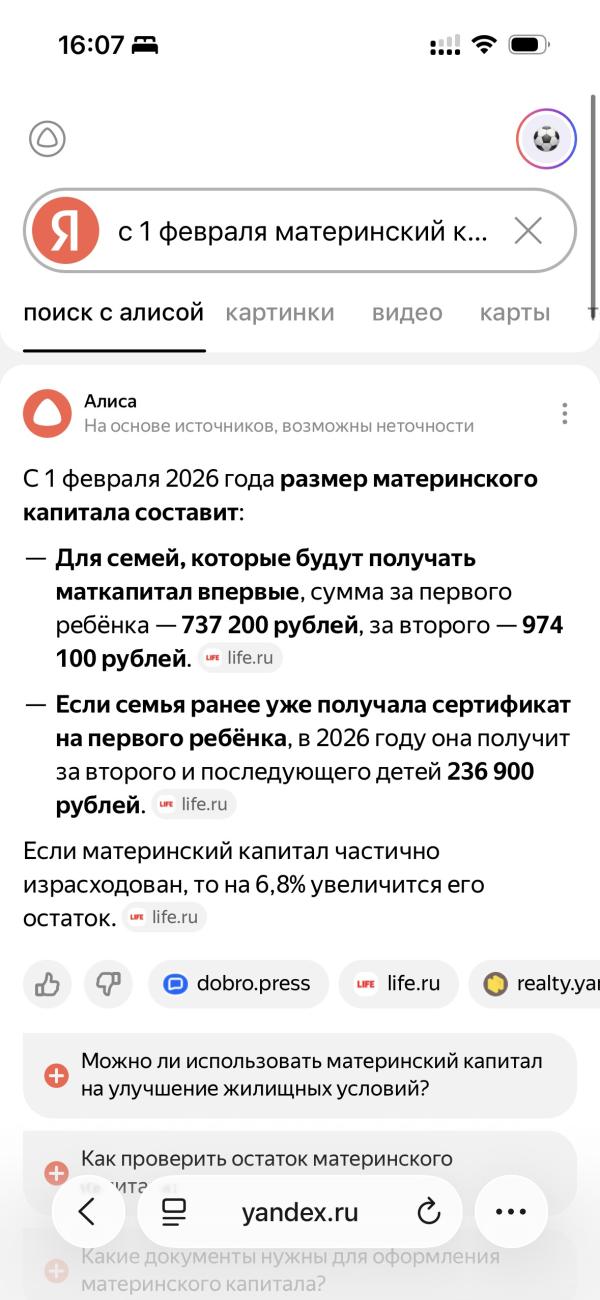Dislike Алиса's answer with thumbs down

pos(108,984)
